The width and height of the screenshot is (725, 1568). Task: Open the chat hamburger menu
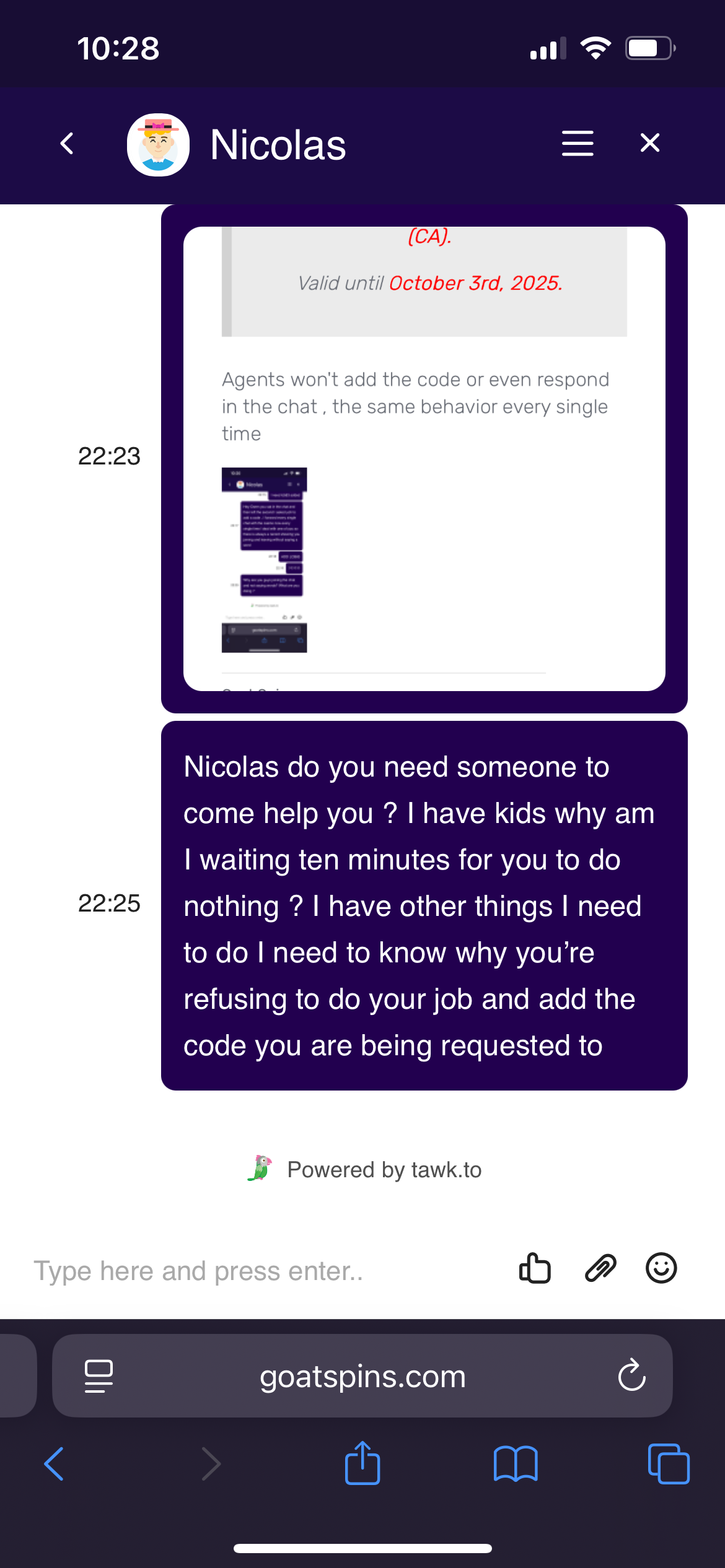coord(577,144)
